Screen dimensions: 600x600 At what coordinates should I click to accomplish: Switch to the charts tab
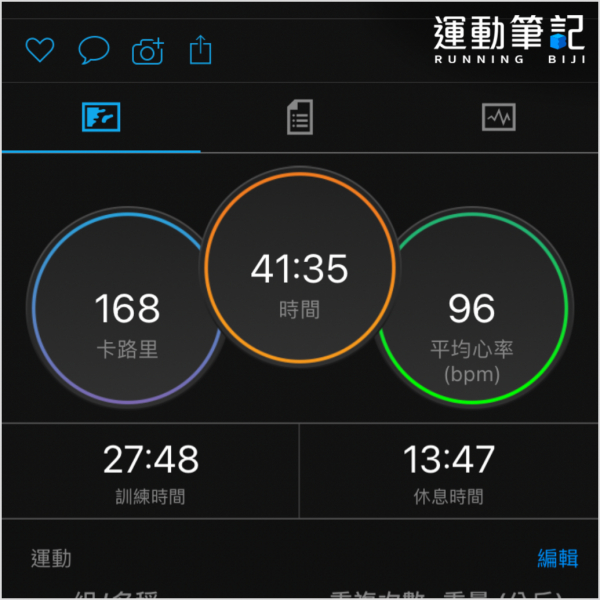pyautogui.click(x=498, y=118)
